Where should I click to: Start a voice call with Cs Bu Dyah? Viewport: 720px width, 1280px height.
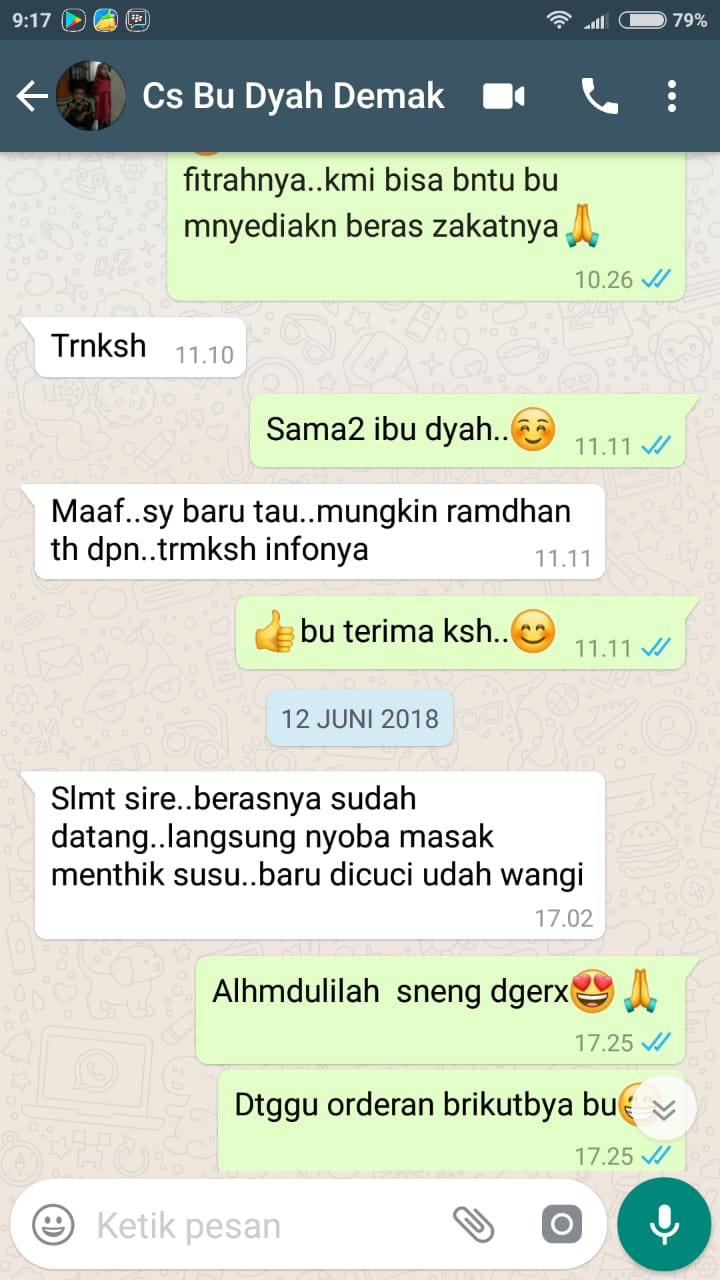click(x=599, y=97)
